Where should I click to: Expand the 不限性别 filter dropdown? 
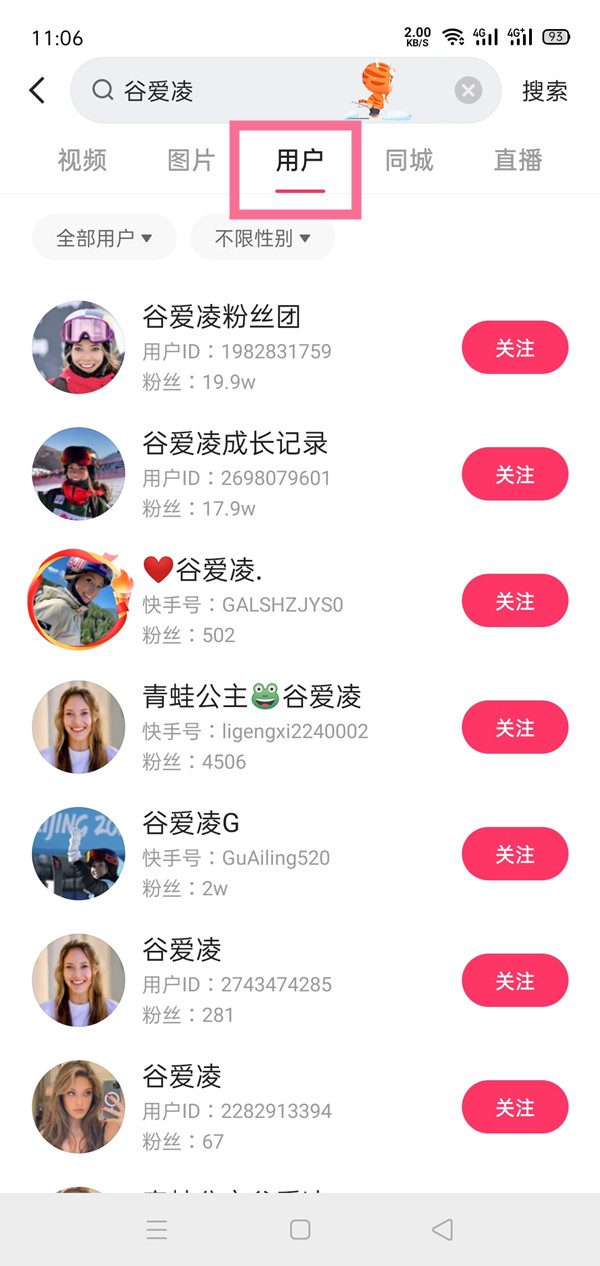[263, 238]
